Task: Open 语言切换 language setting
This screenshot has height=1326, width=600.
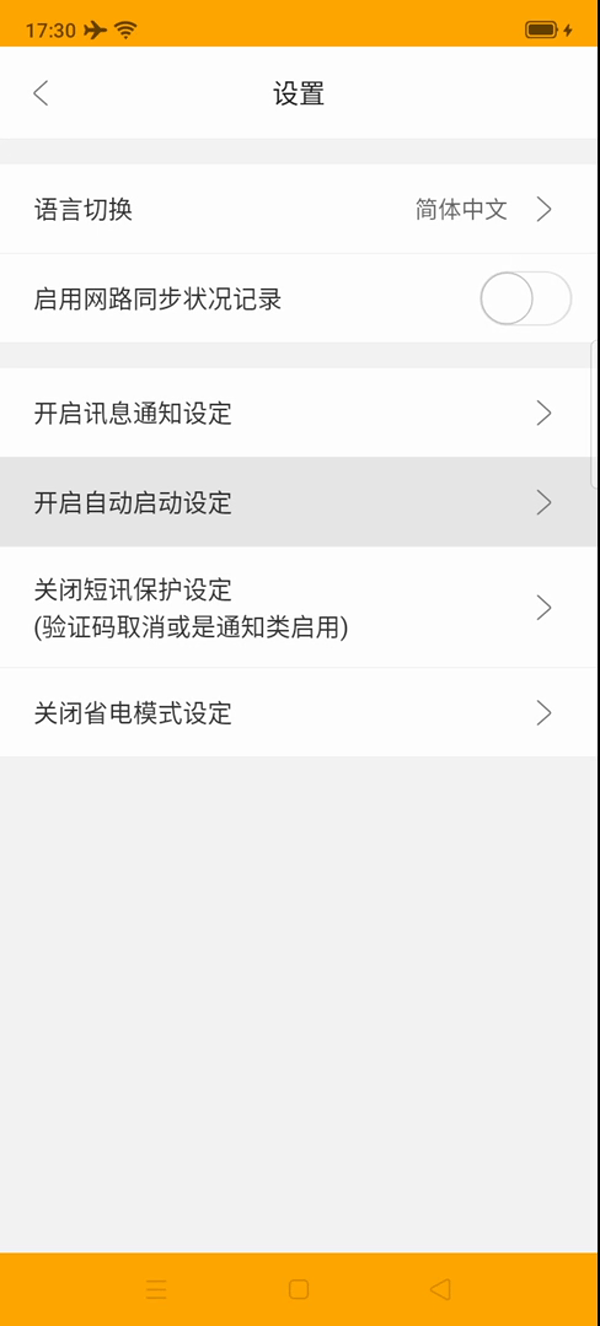Action: click(x=300, y=209)
